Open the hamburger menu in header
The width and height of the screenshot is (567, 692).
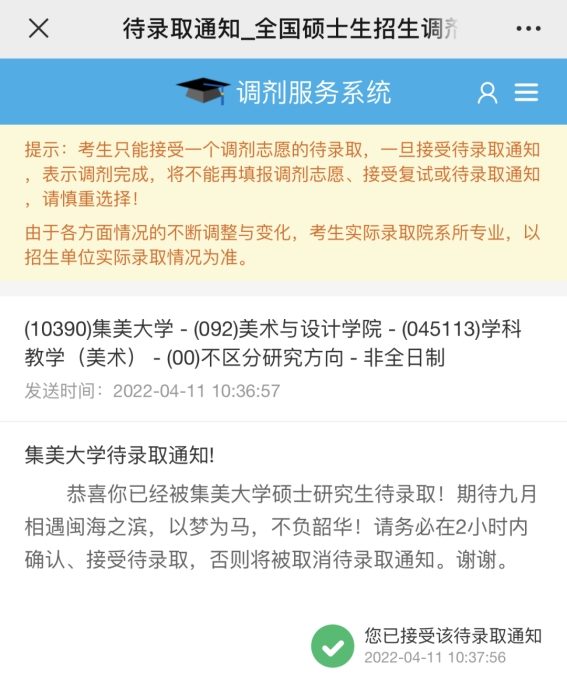tap(526, 93)
